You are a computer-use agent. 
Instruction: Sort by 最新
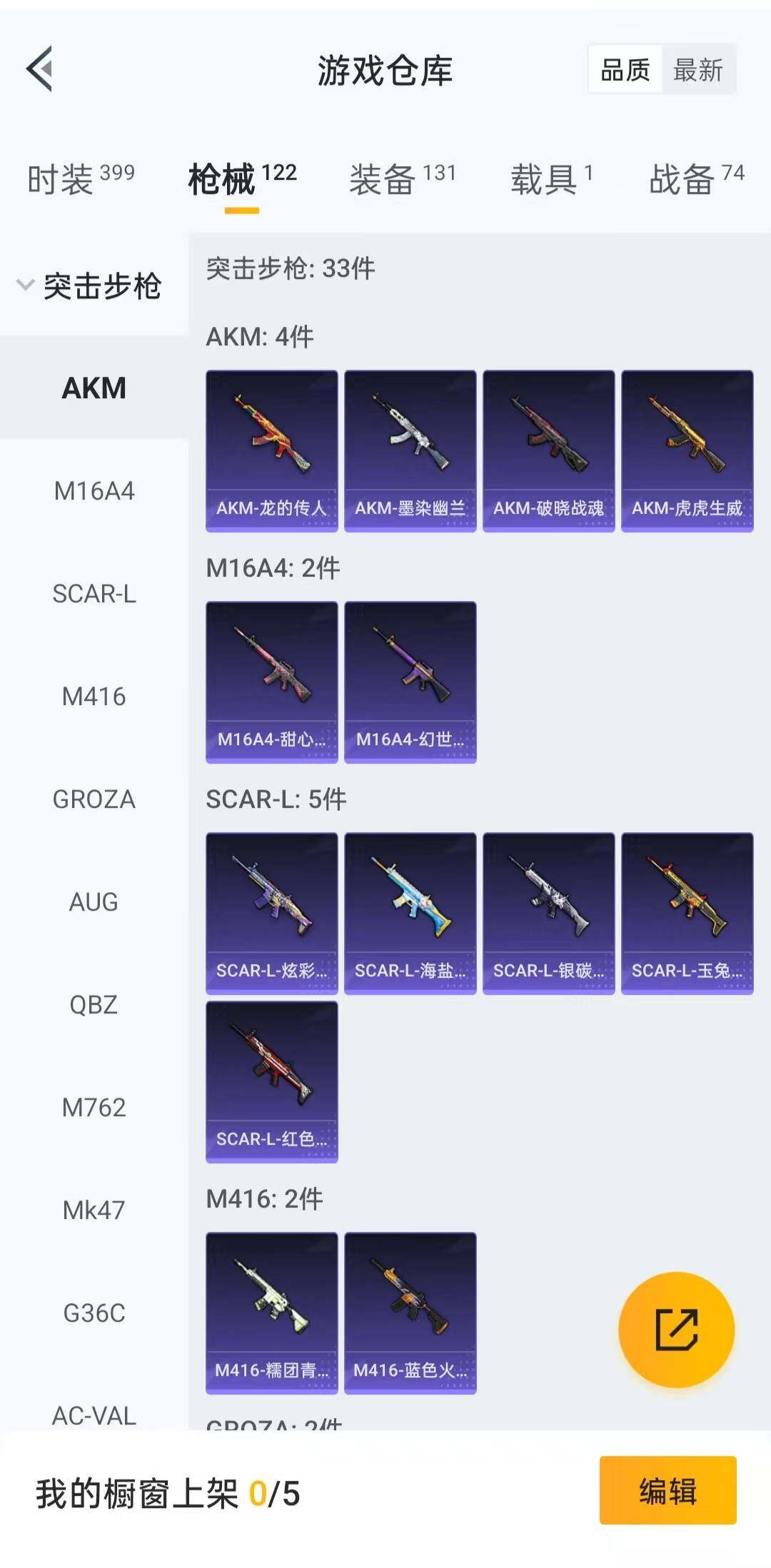pyautogui.click(x=697, y=70)
